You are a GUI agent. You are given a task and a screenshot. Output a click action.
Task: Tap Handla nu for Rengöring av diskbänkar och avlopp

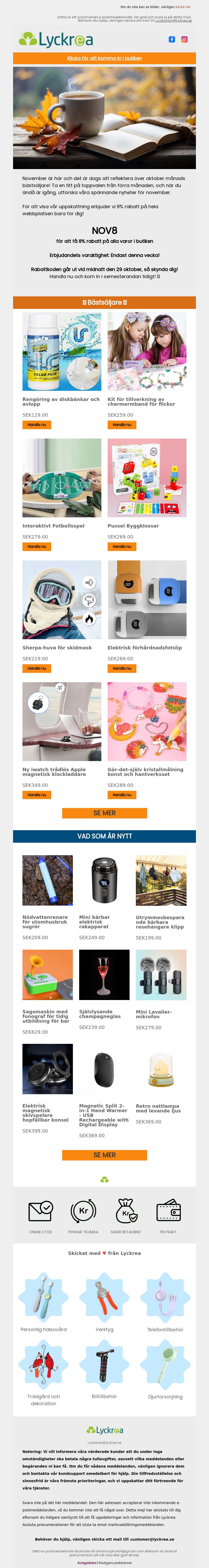point(37,425)
